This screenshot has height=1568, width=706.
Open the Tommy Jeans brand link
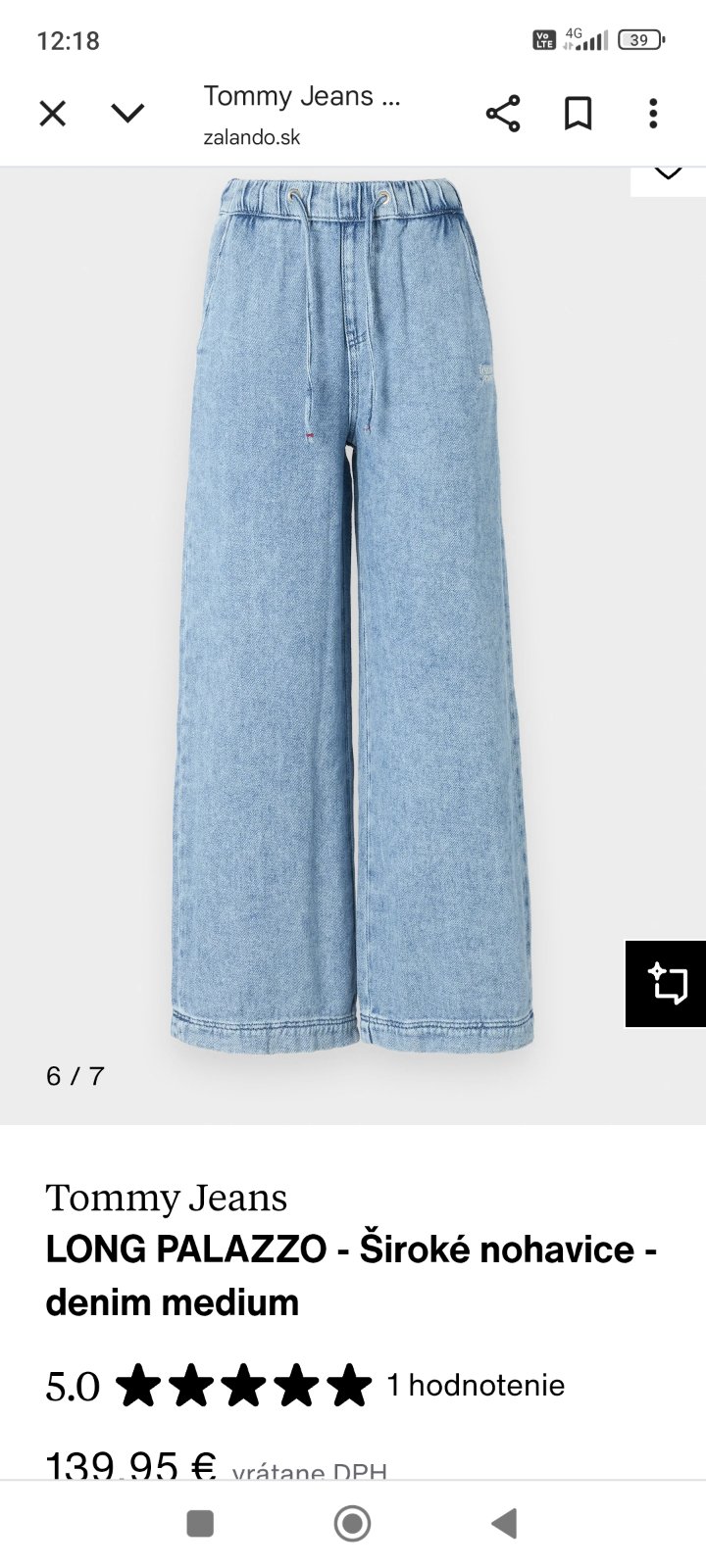click(167, 1198)
